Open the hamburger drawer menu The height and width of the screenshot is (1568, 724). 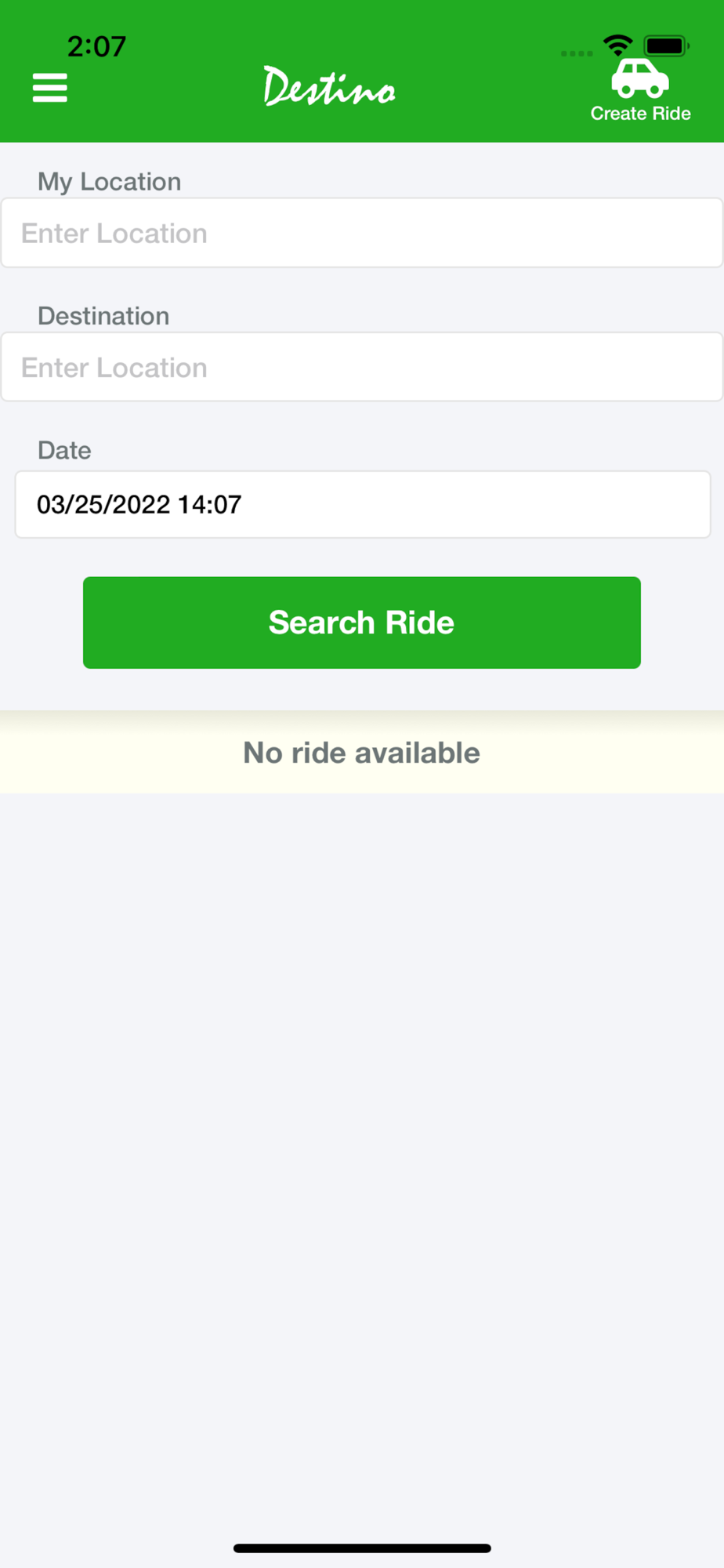pyautogui.click(x=49, y=88)
